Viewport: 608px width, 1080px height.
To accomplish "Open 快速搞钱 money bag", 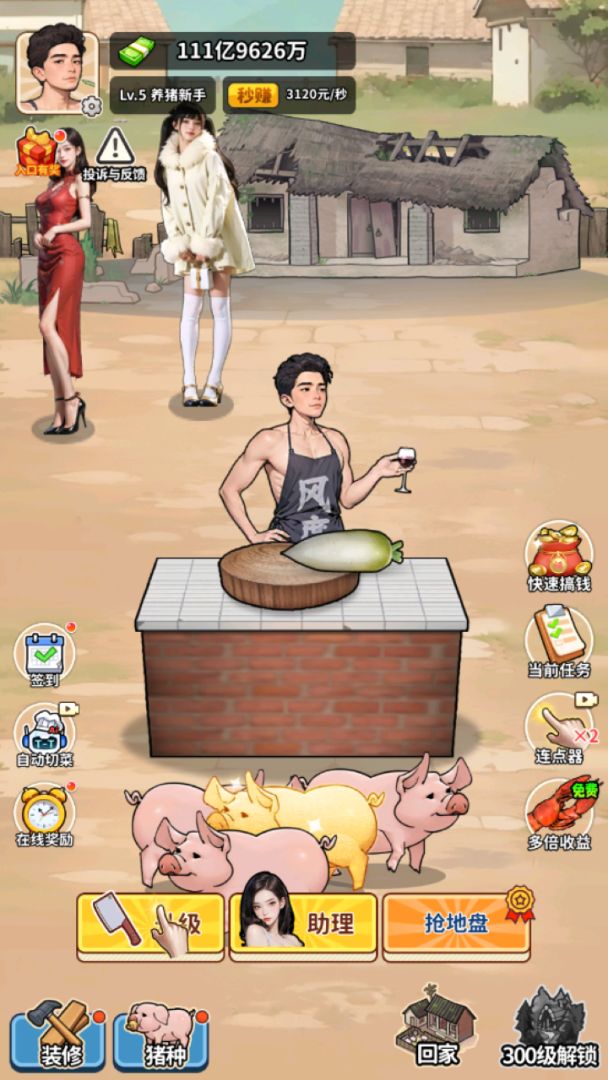I will click(x=560, y=556).
